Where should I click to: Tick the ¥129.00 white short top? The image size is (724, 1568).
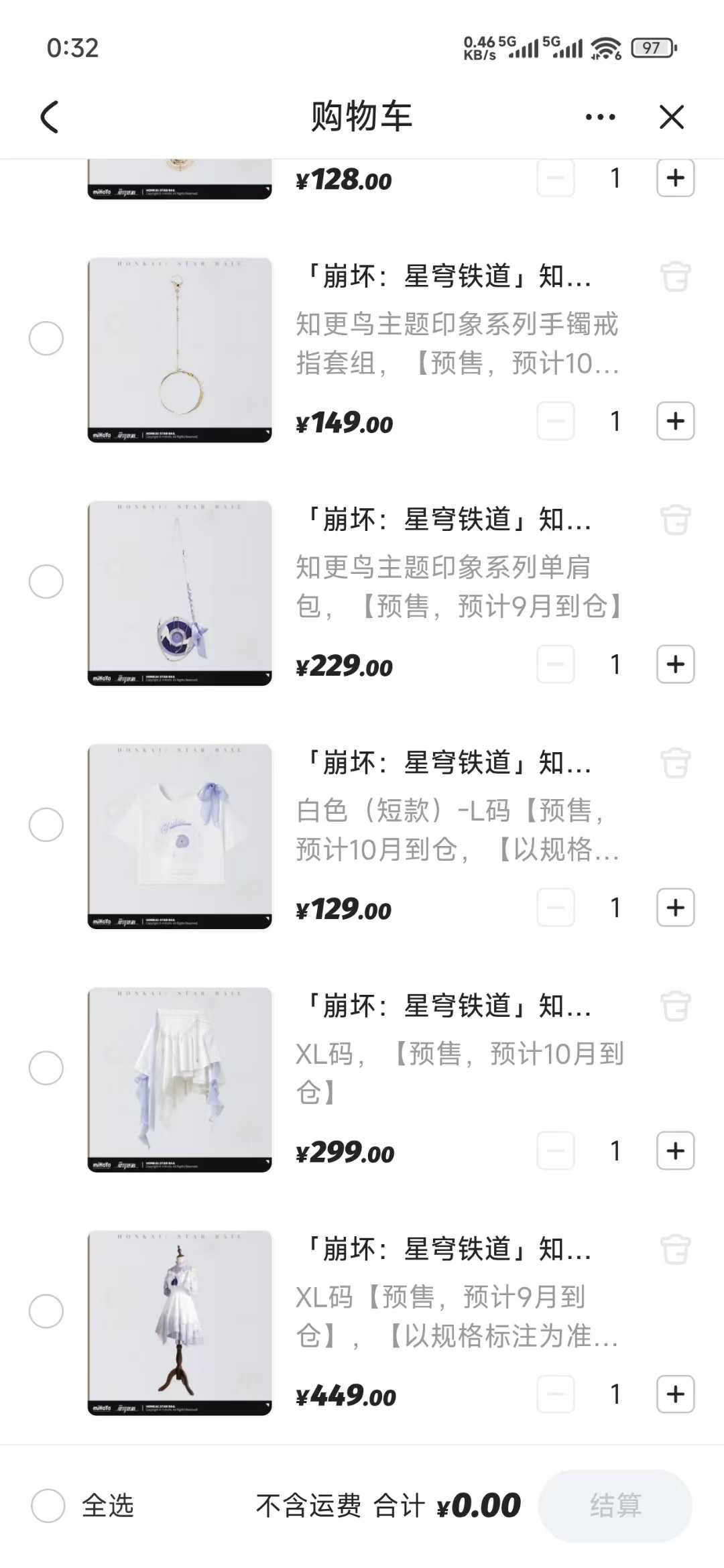click(x=46, y=825)
